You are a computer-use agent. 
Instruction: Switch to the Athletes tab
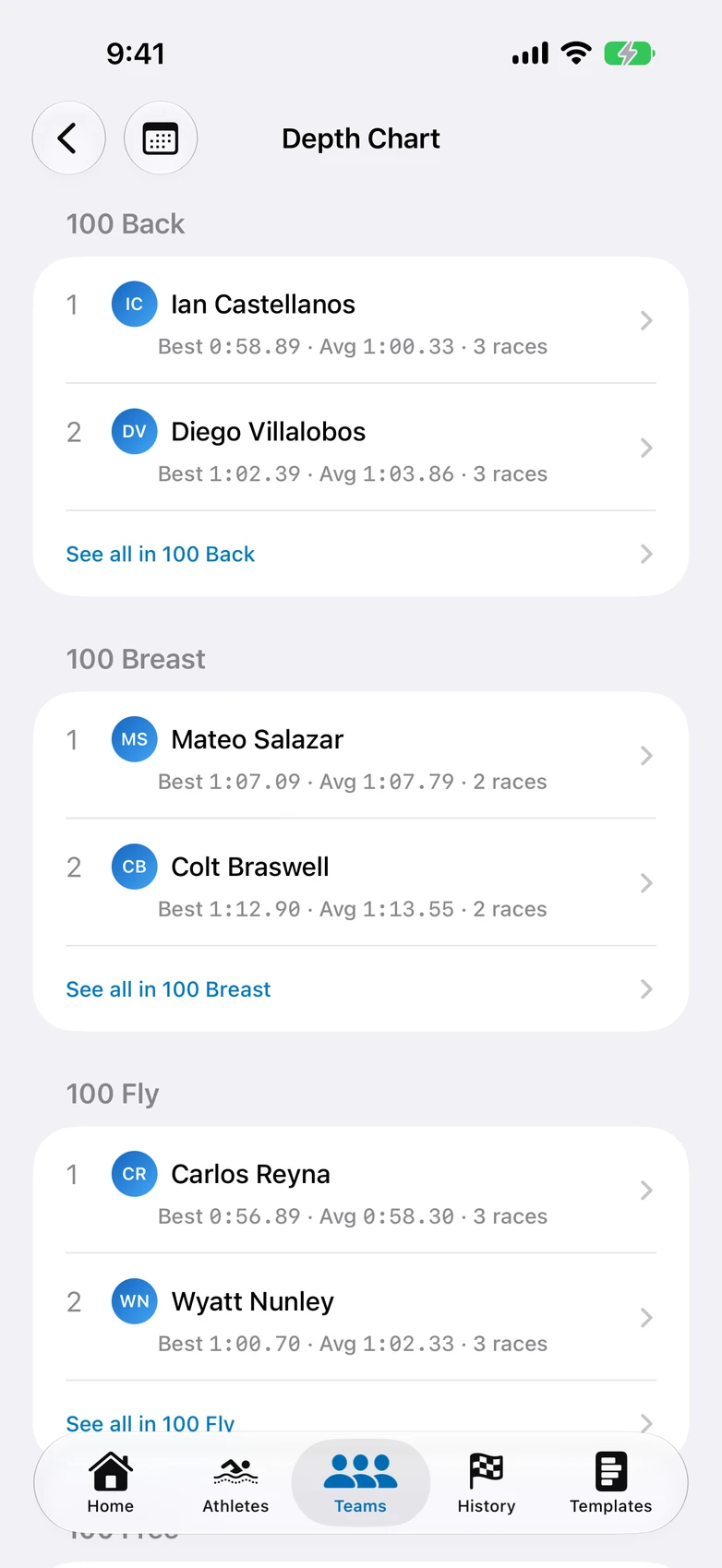[235, 1483]
